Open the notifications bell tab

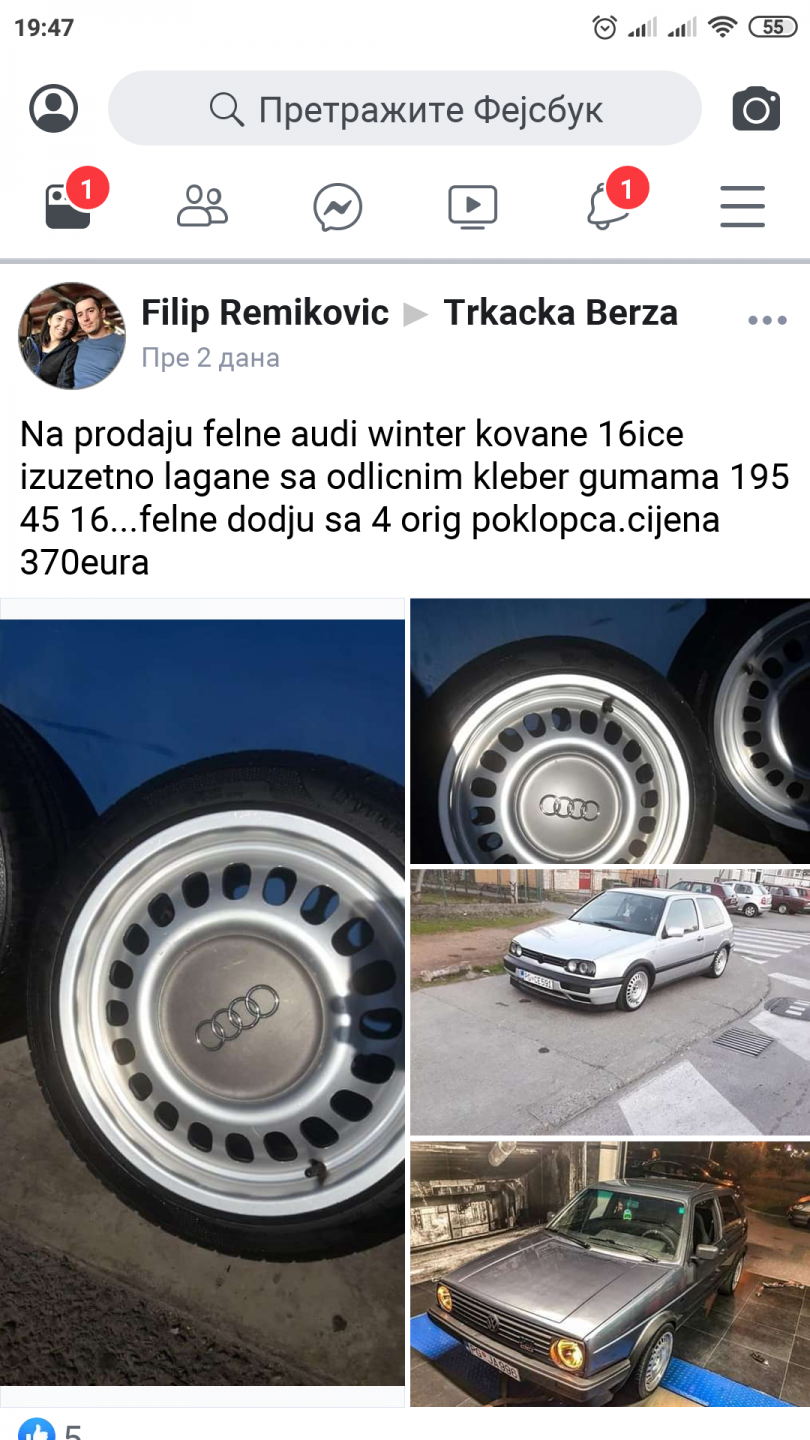(x=607, y=207)
